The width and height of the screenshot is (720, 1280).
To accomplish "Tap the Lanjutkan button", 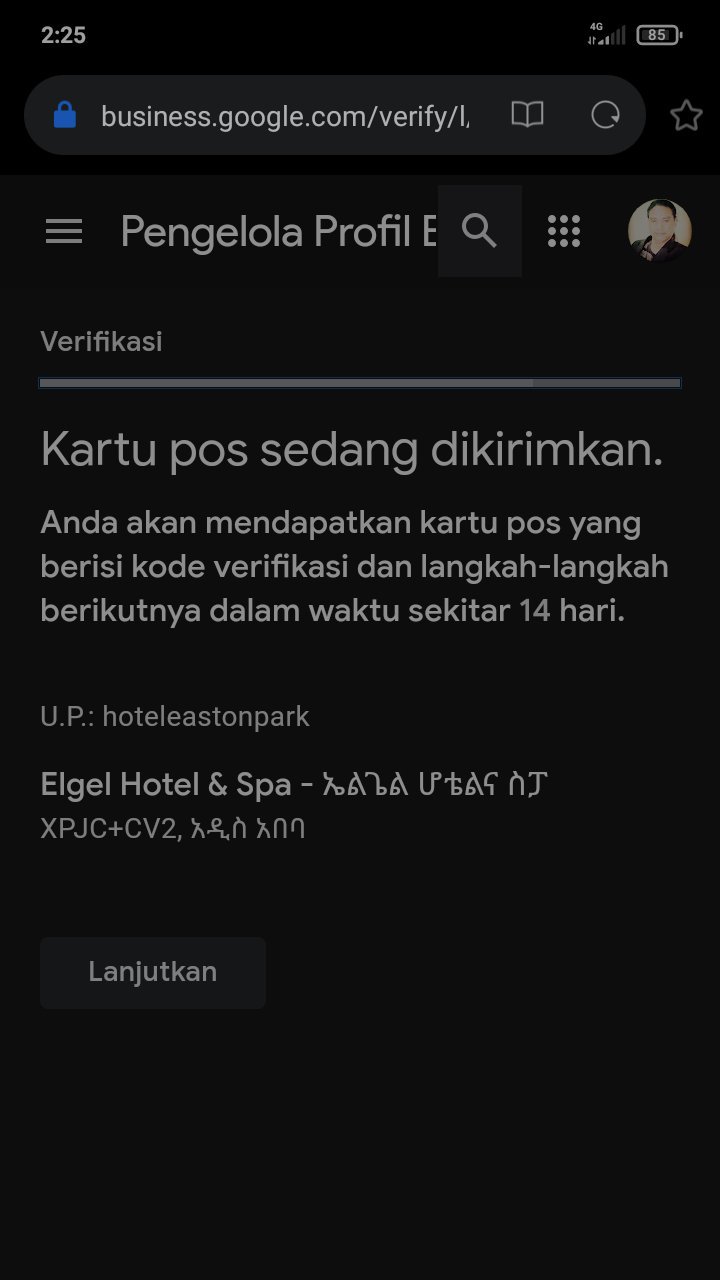I will point(153,972).
